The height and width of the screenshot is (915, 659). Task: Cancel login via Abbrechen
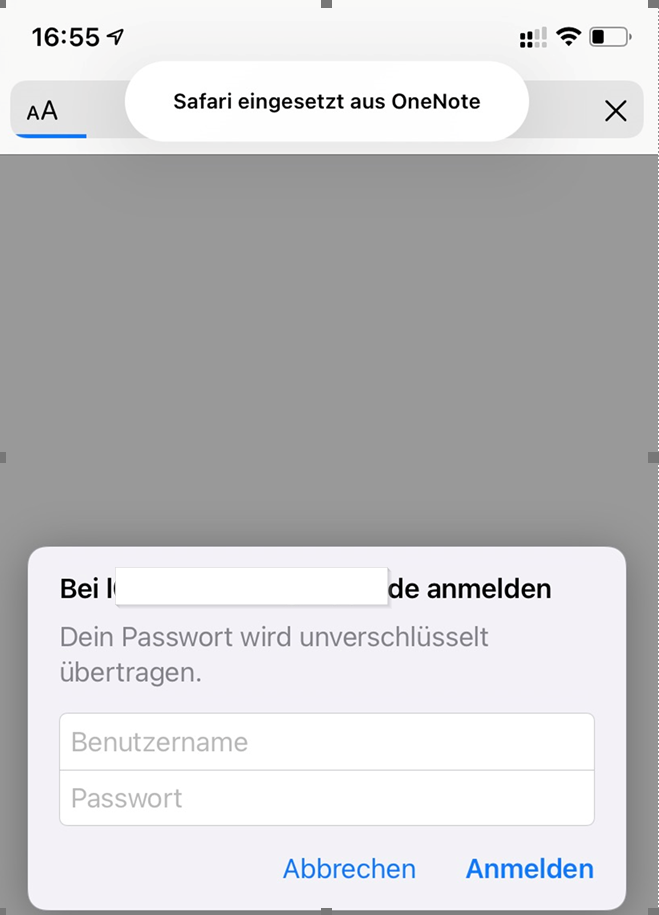click(349, 869)
